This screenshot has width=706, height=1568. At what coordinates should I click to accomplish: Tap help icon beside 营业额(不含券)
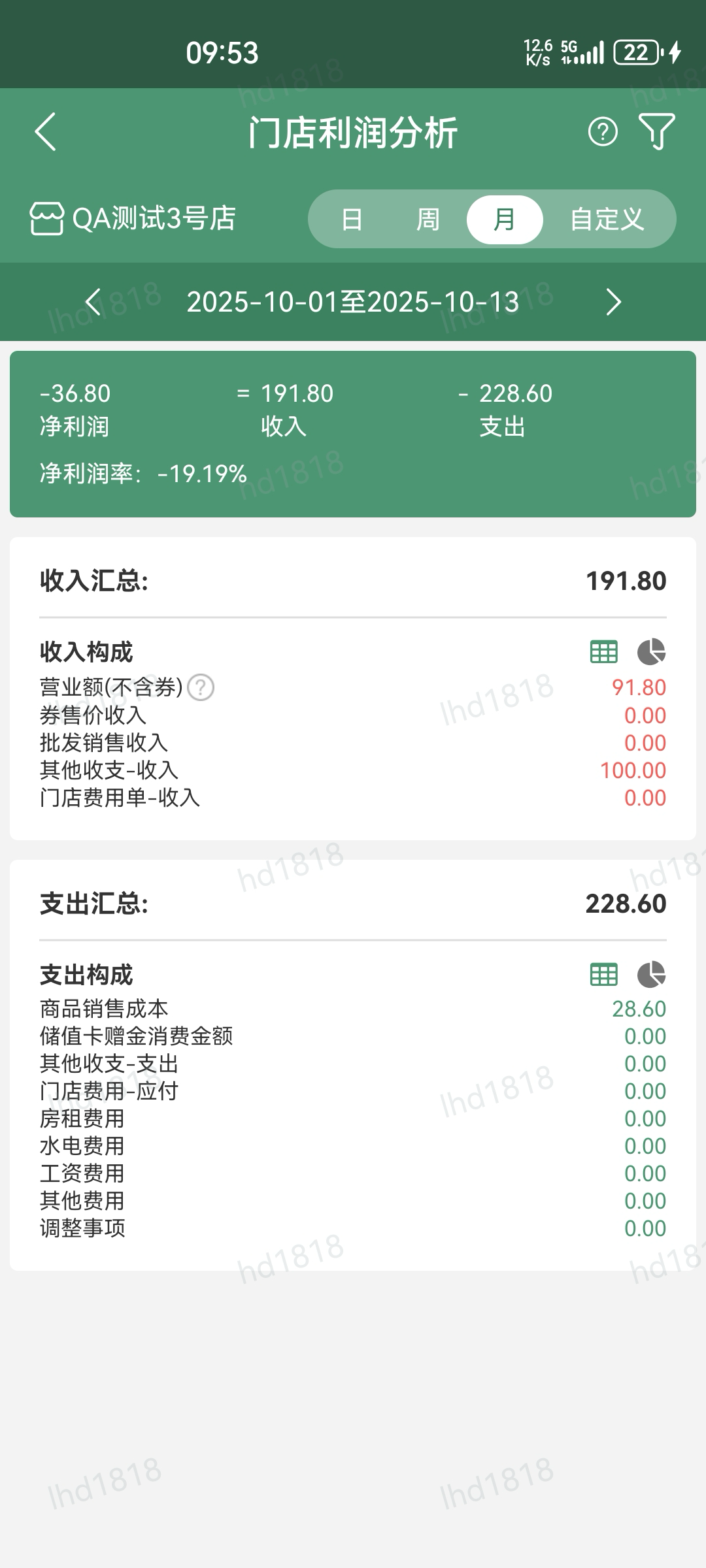pyautogui.click(x=201, y=687)
